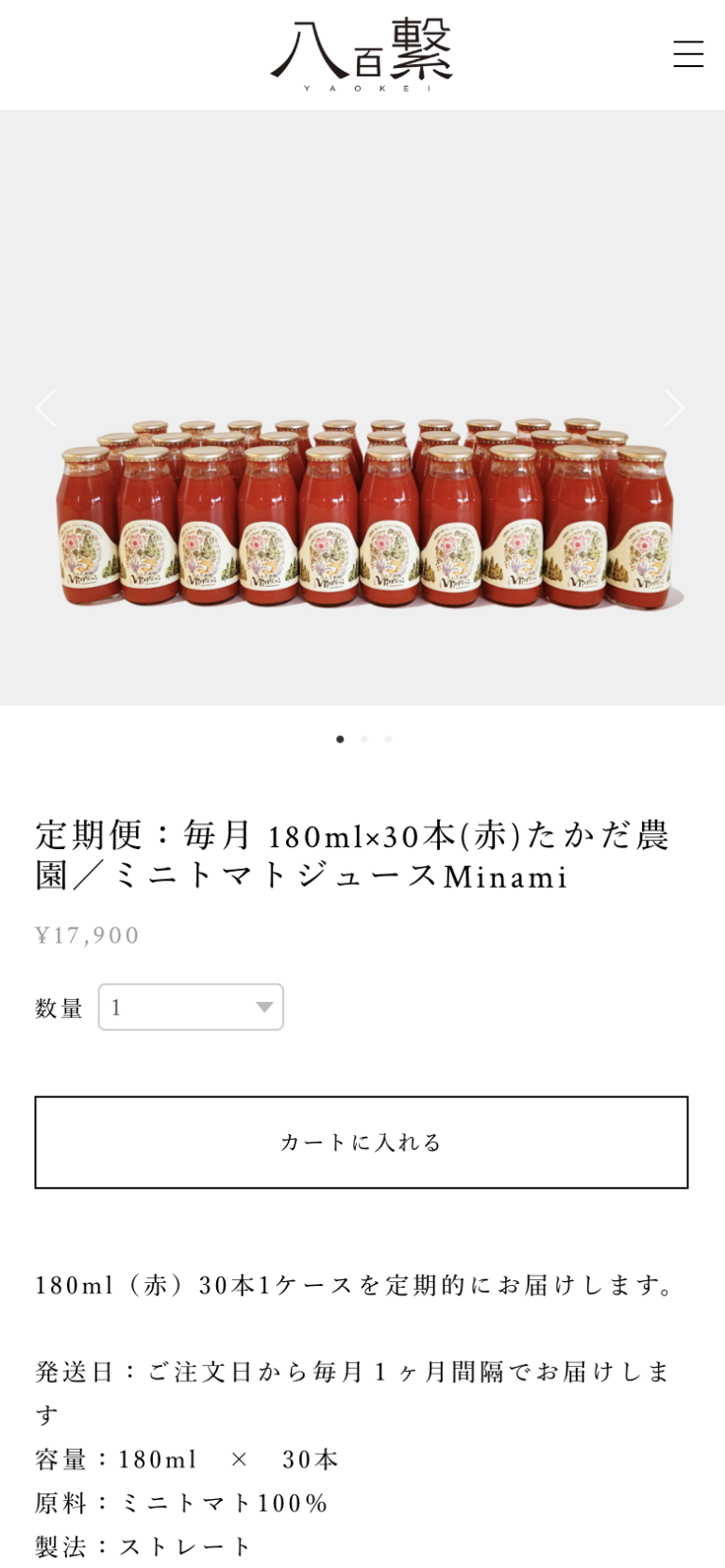Show the previous product image
The height and width of the screenshot is (1568, 725).
pos(45,408)
